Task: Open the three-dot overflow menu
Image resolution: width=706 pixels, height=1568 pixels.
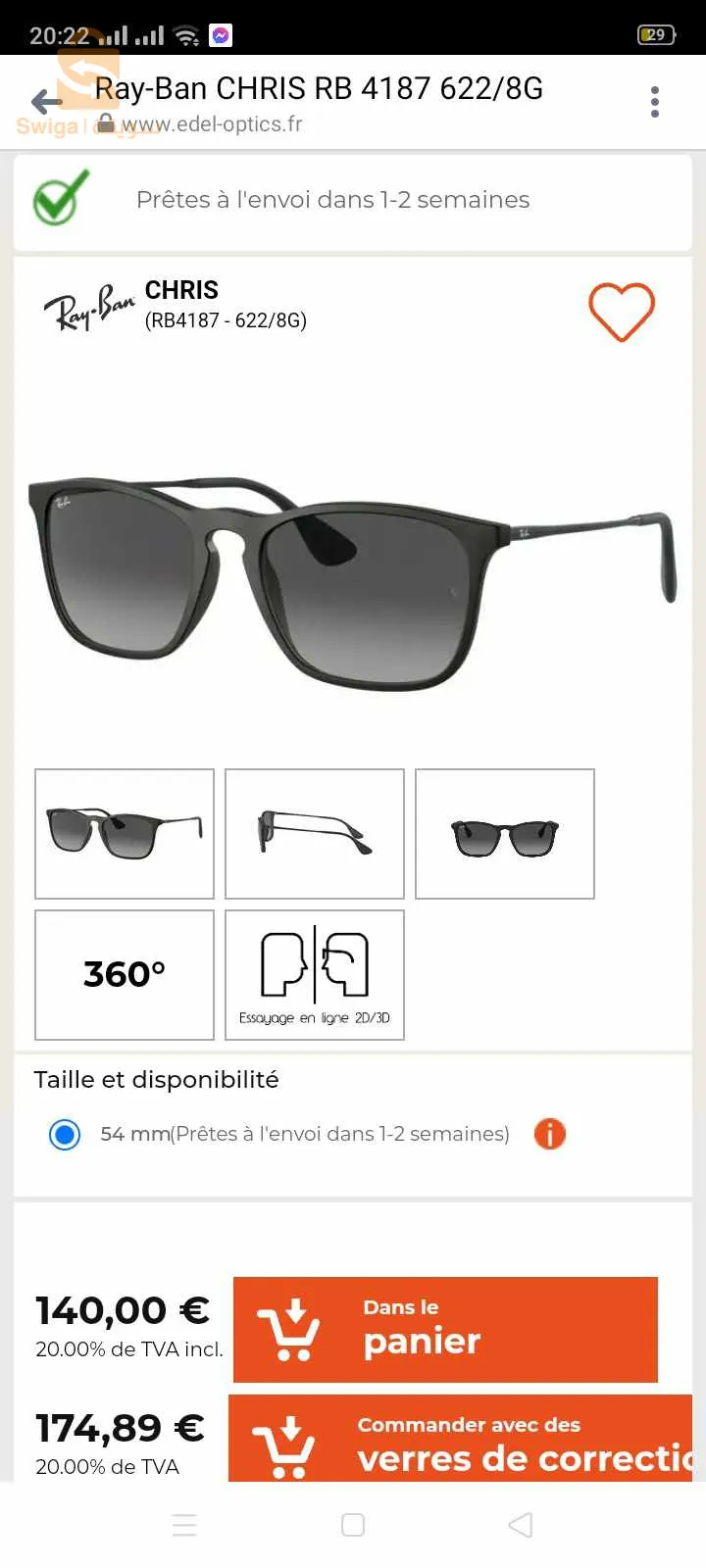Action: tap(655, 102)
